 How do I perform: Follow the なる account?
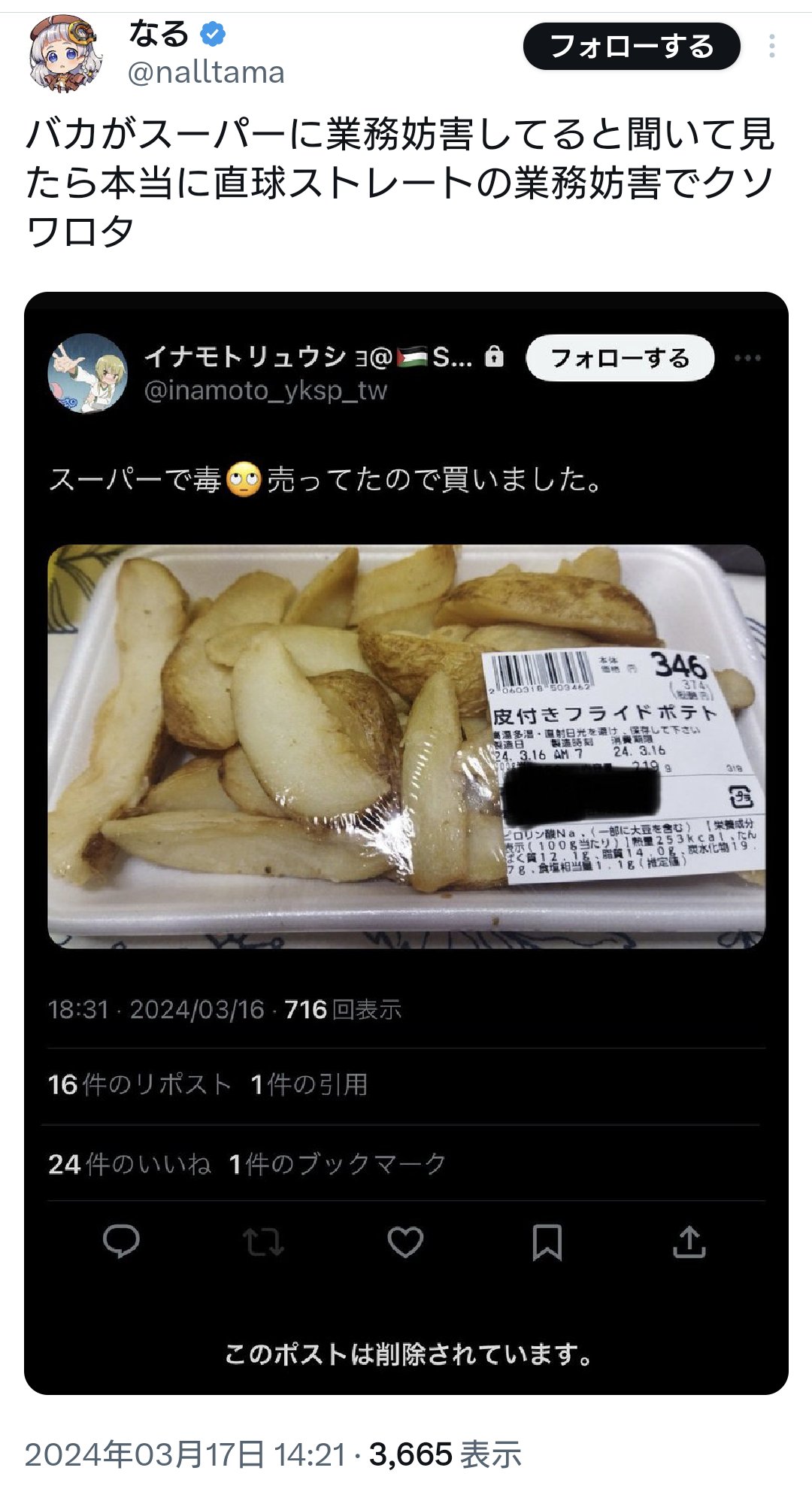[632, 47]
